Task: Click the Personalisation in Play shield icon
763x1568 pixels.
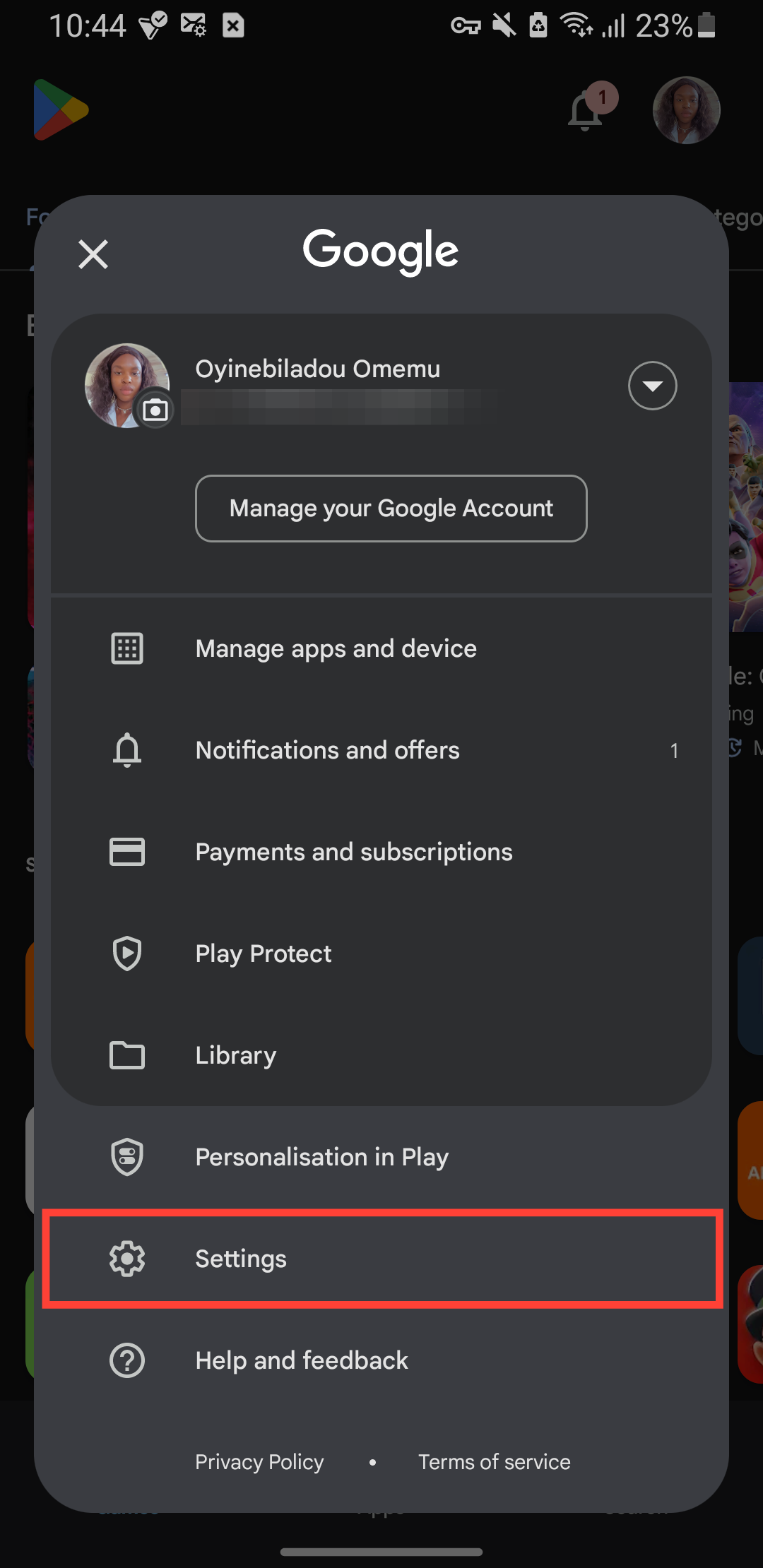Action: coord(127,1156)
